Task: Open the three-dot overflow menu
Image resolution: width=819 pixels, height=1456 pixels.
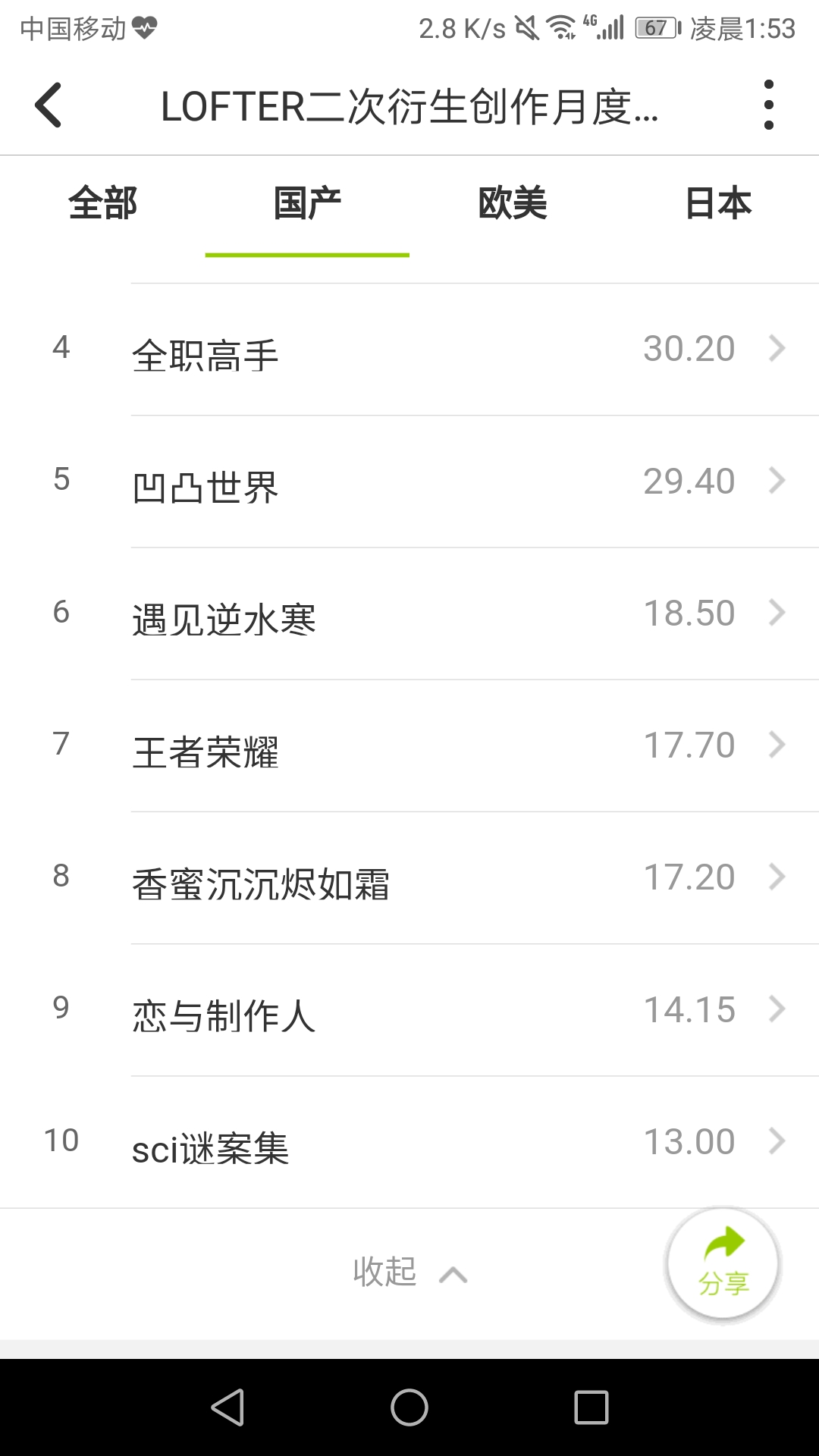Action: tap(768, 105)
